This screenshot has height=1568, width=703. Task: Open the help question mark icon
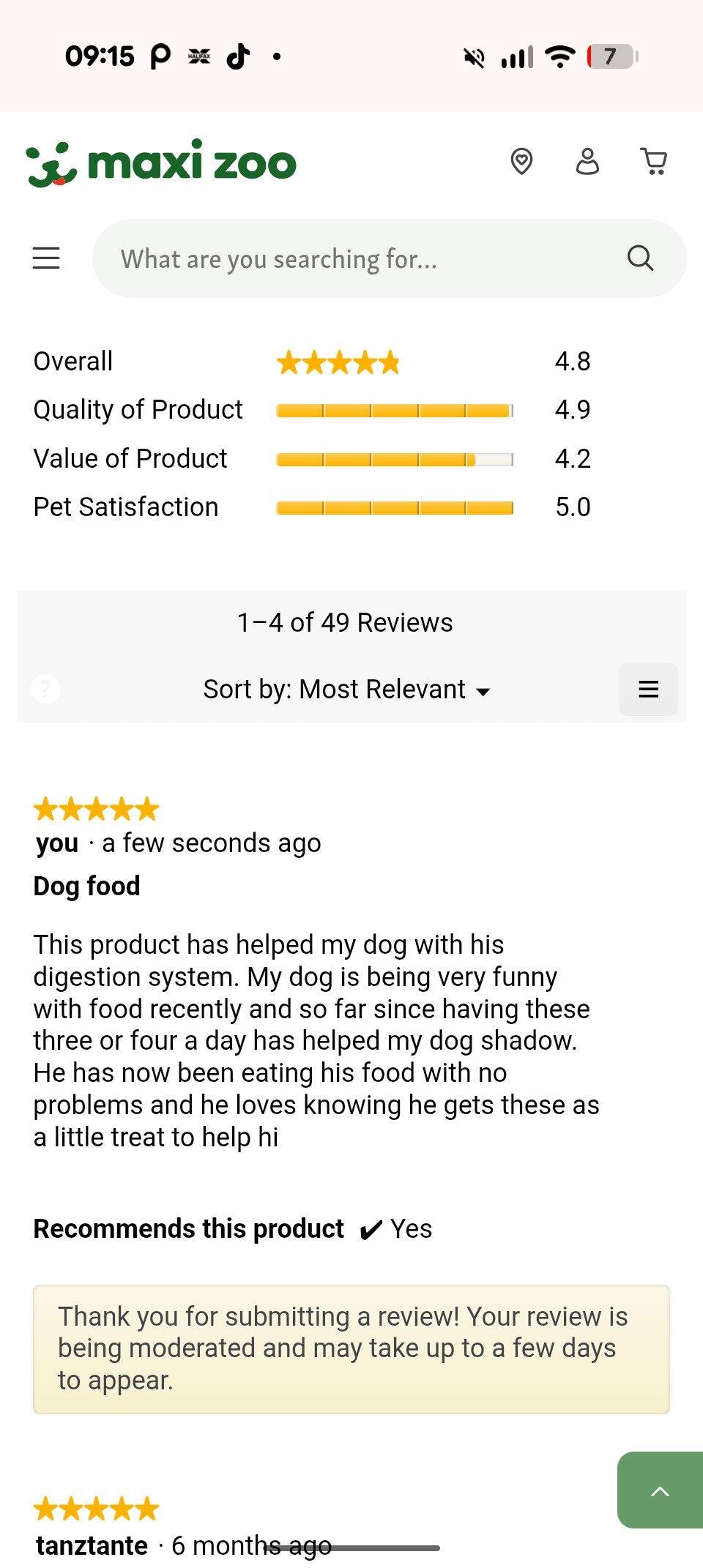45,689
